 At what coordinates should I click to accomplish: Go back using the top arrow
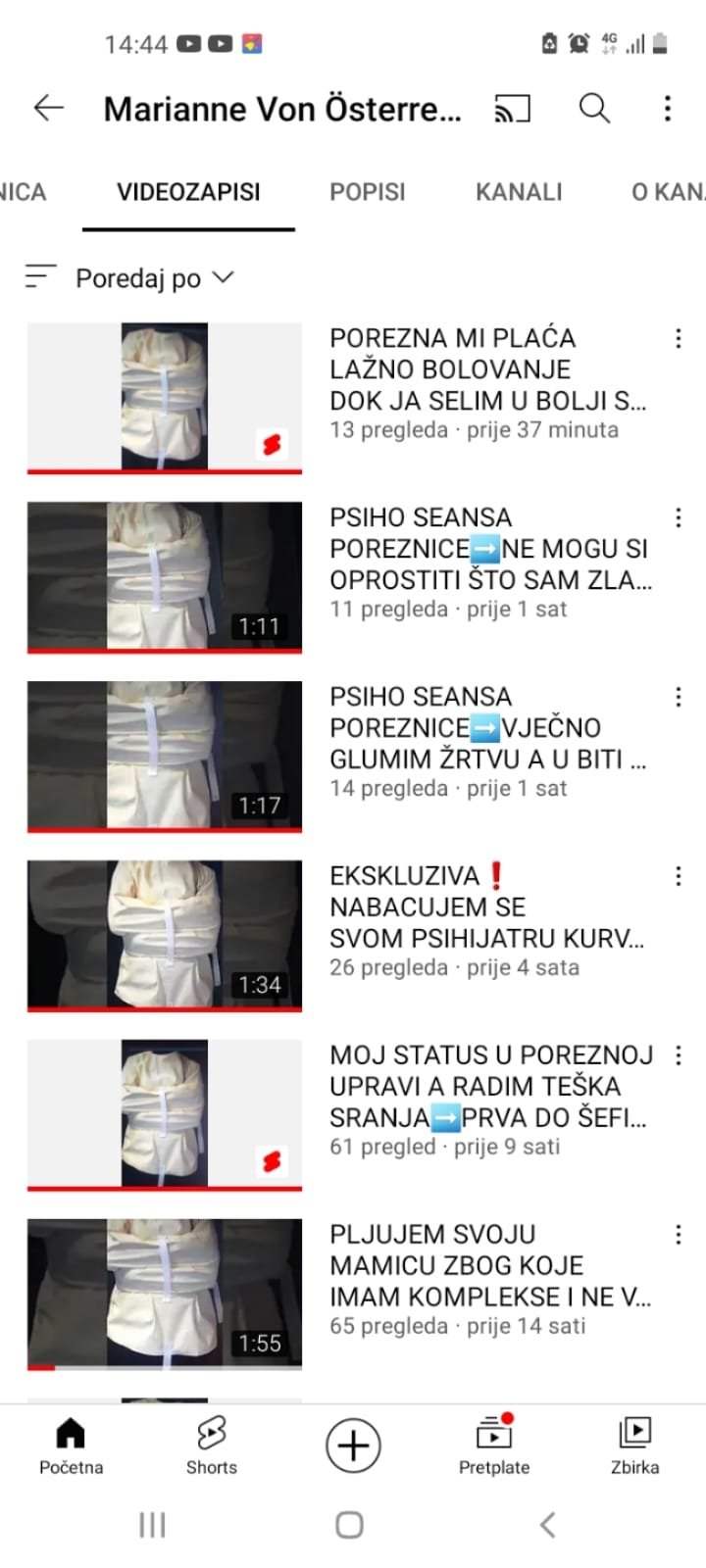(x=48, y=108)
